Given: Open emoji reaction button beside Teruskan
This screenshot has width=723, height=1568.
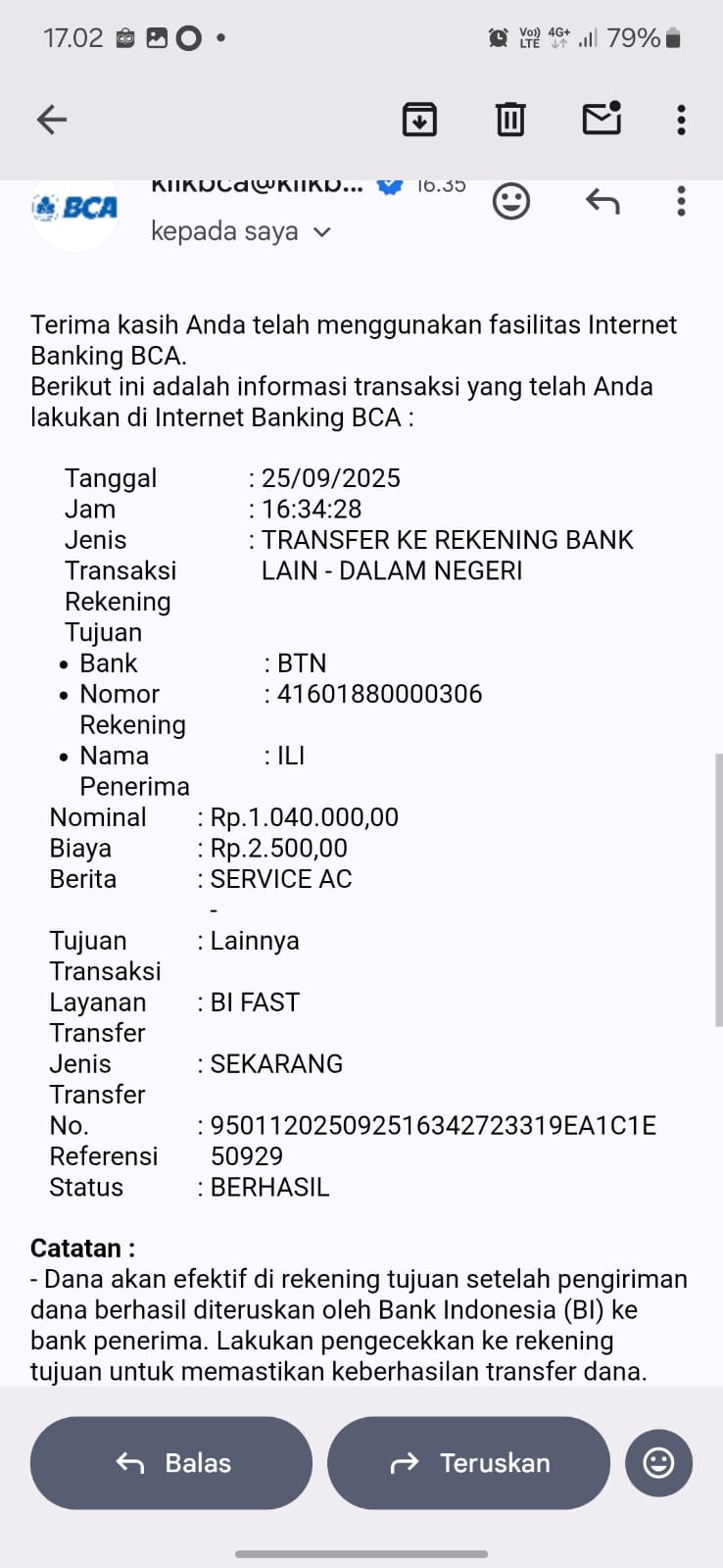Looking at the screenshot, I should pyautogui.click(x=658, y=1463).
